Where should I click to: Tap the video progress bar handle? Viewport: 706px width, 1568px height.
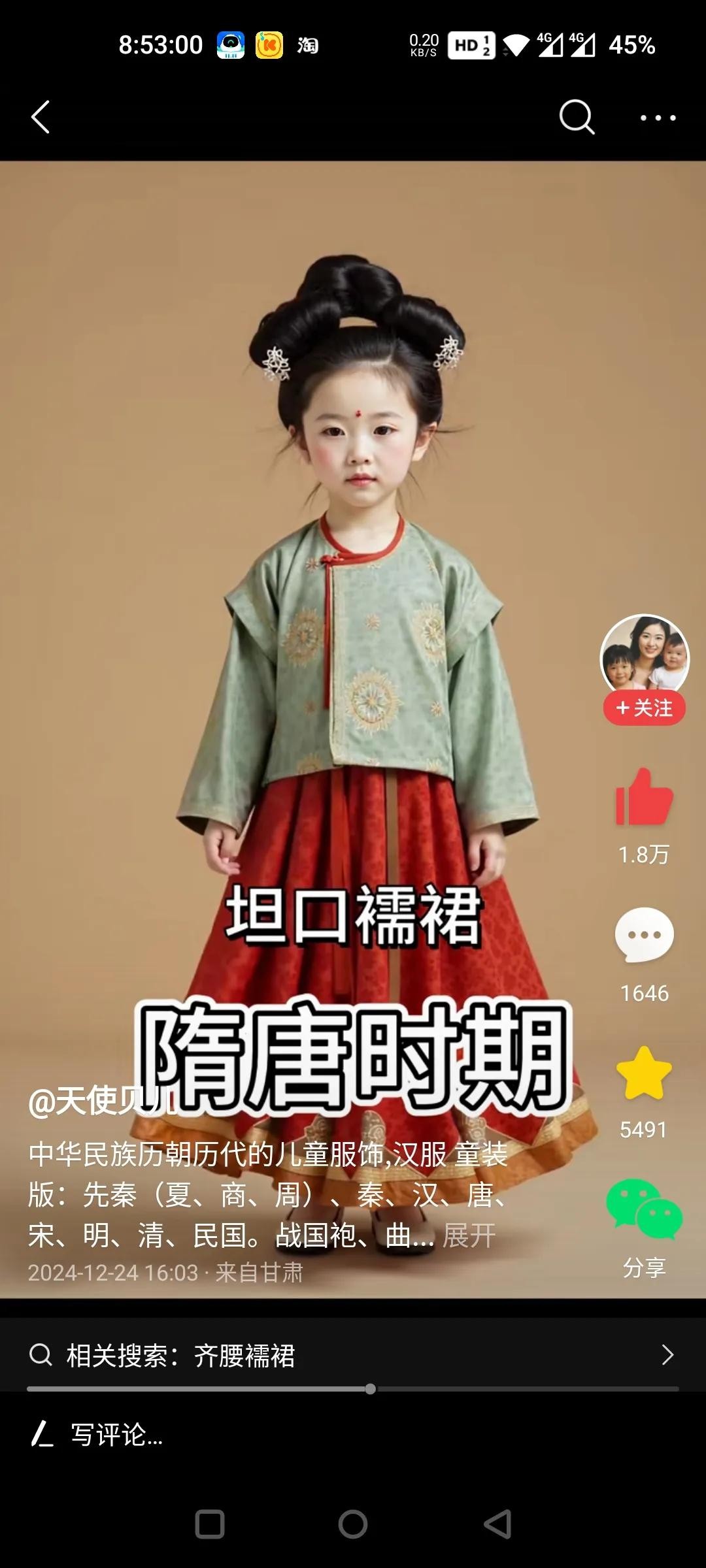point(371,1389)
